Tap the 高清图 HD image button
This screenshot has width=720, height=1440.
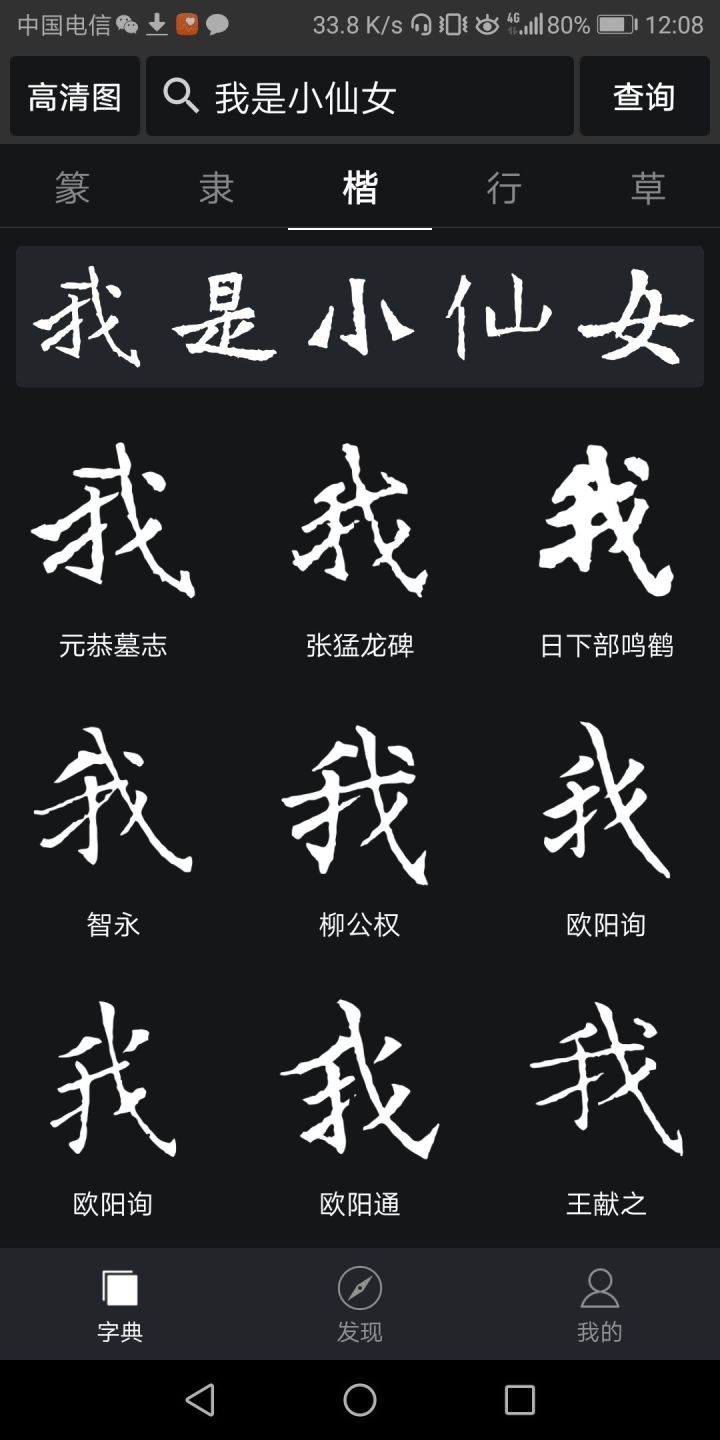pos(74,96)
